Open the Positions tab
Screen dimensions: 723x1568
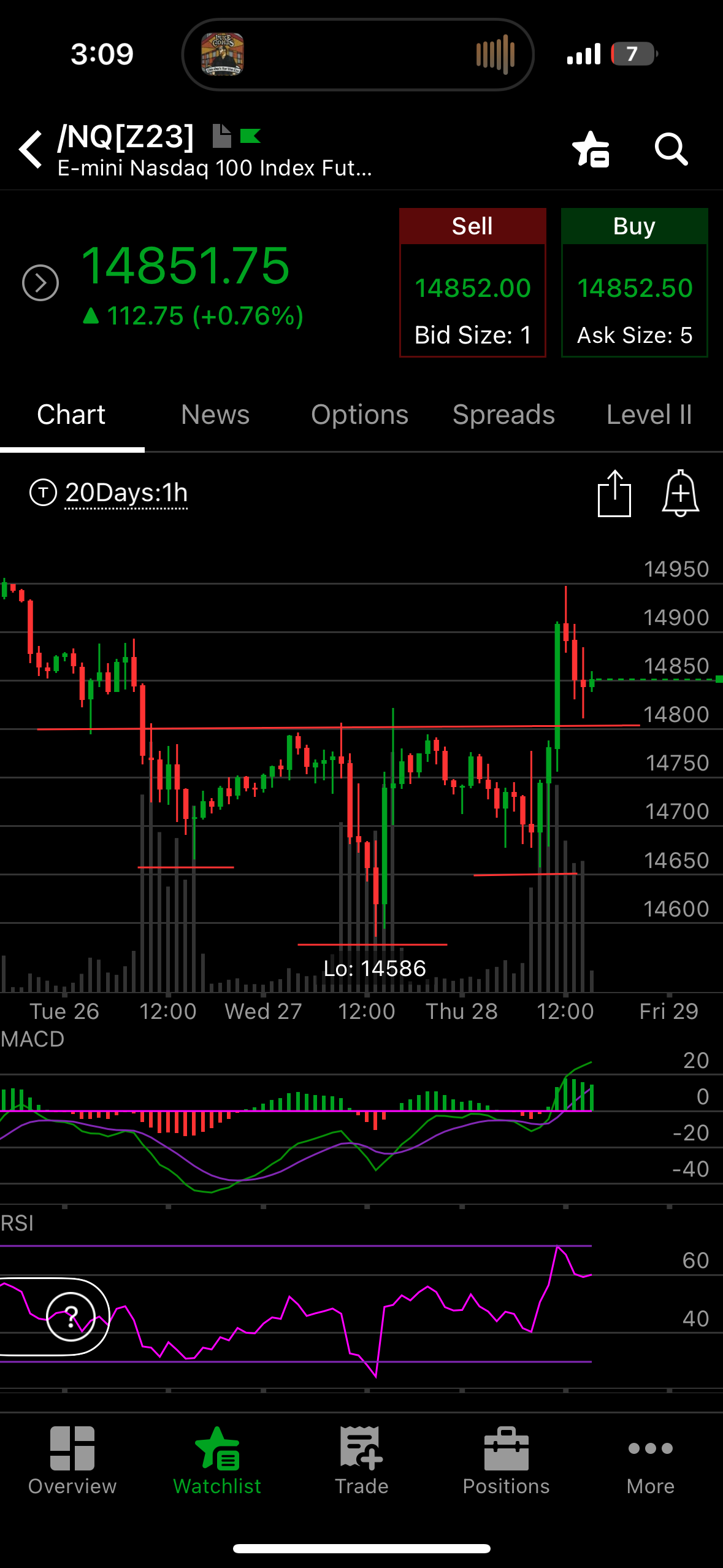[506, 1461]
